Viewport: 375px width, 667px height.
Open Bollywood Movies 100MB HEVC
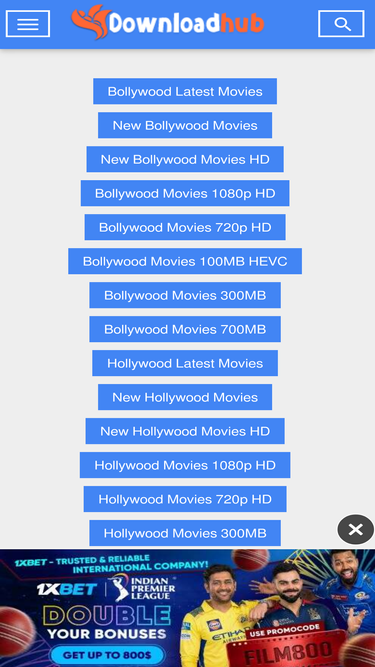coord(185,261)
